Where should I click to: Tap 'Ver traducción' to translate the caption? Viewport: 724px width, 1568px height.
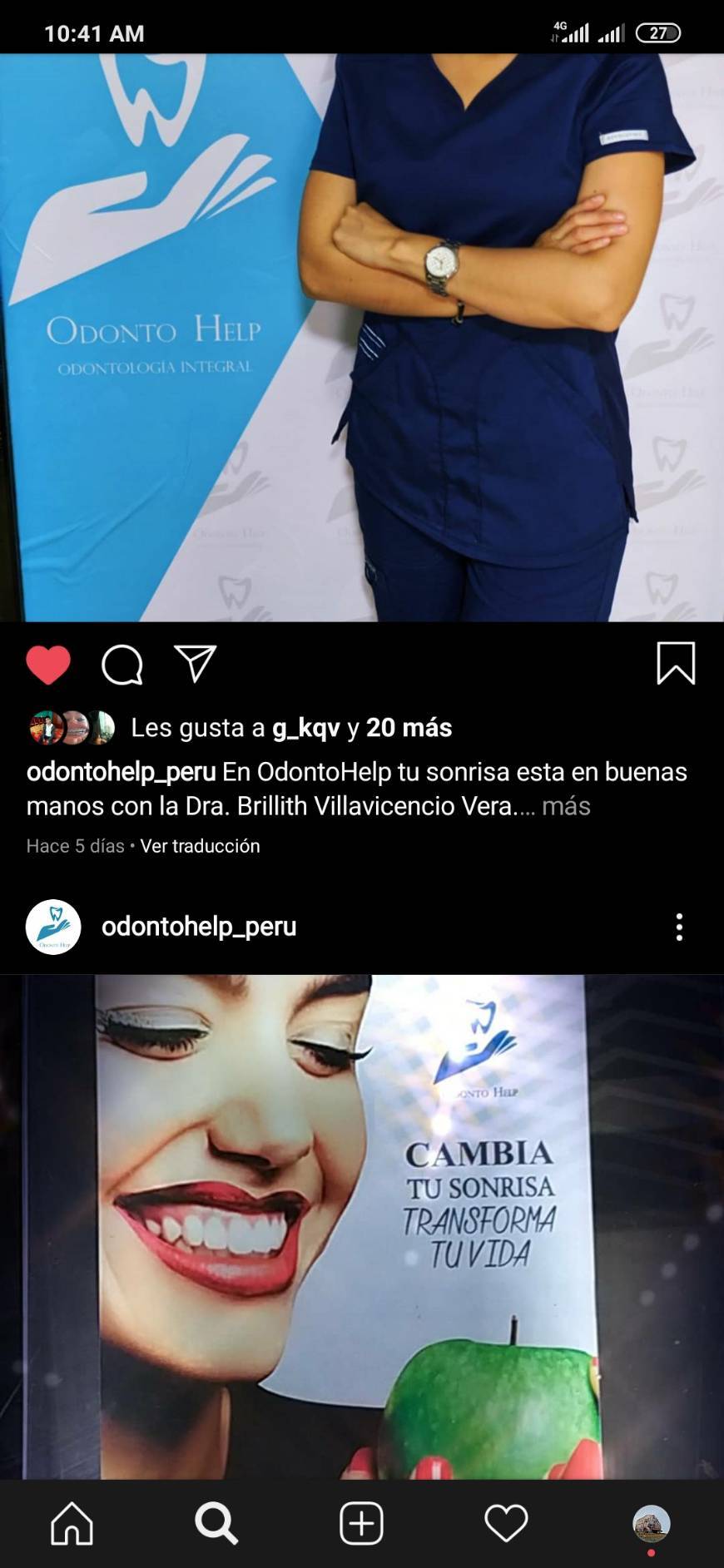click(200, 846)
